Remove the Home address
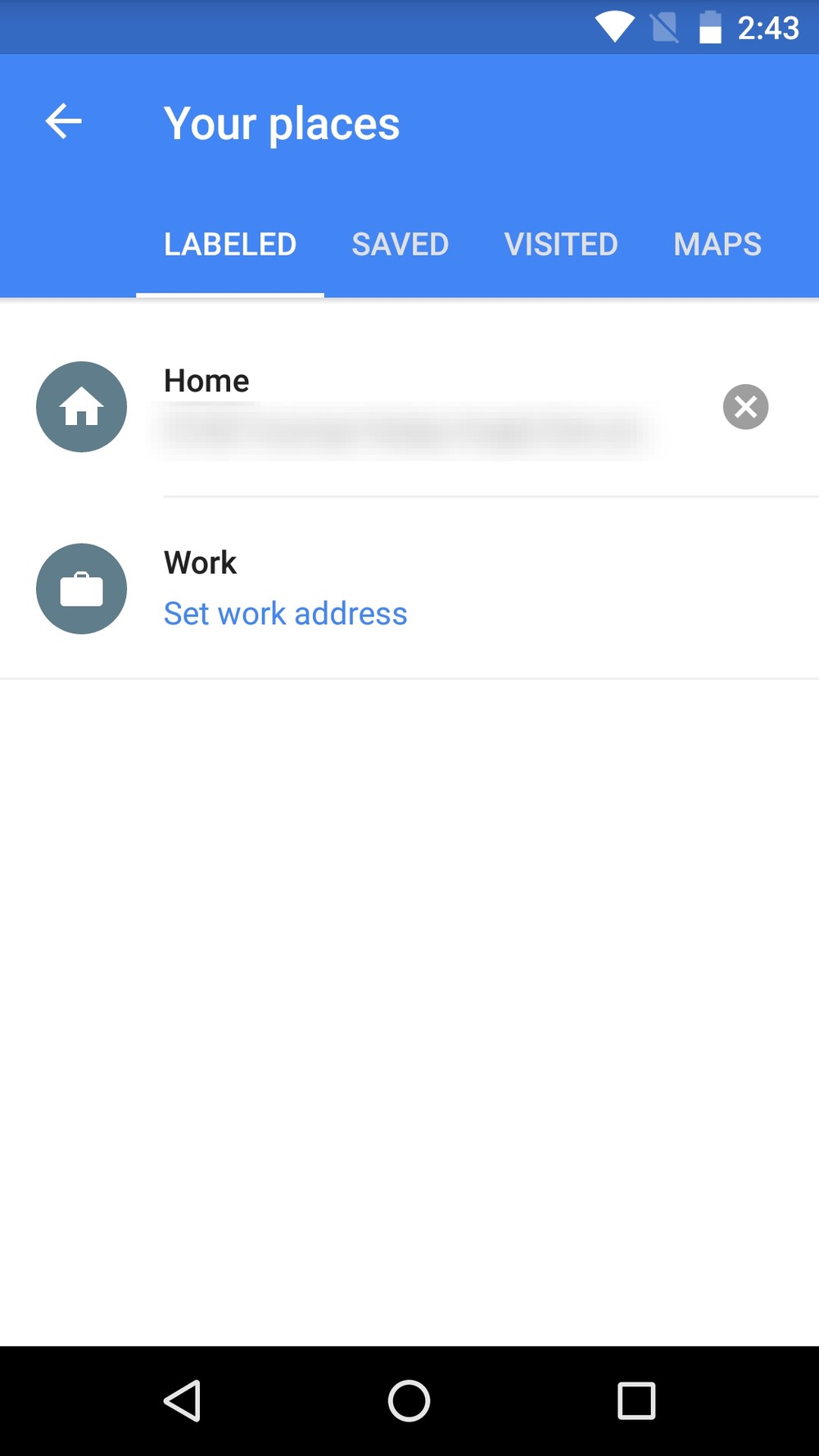 [745, 406]
